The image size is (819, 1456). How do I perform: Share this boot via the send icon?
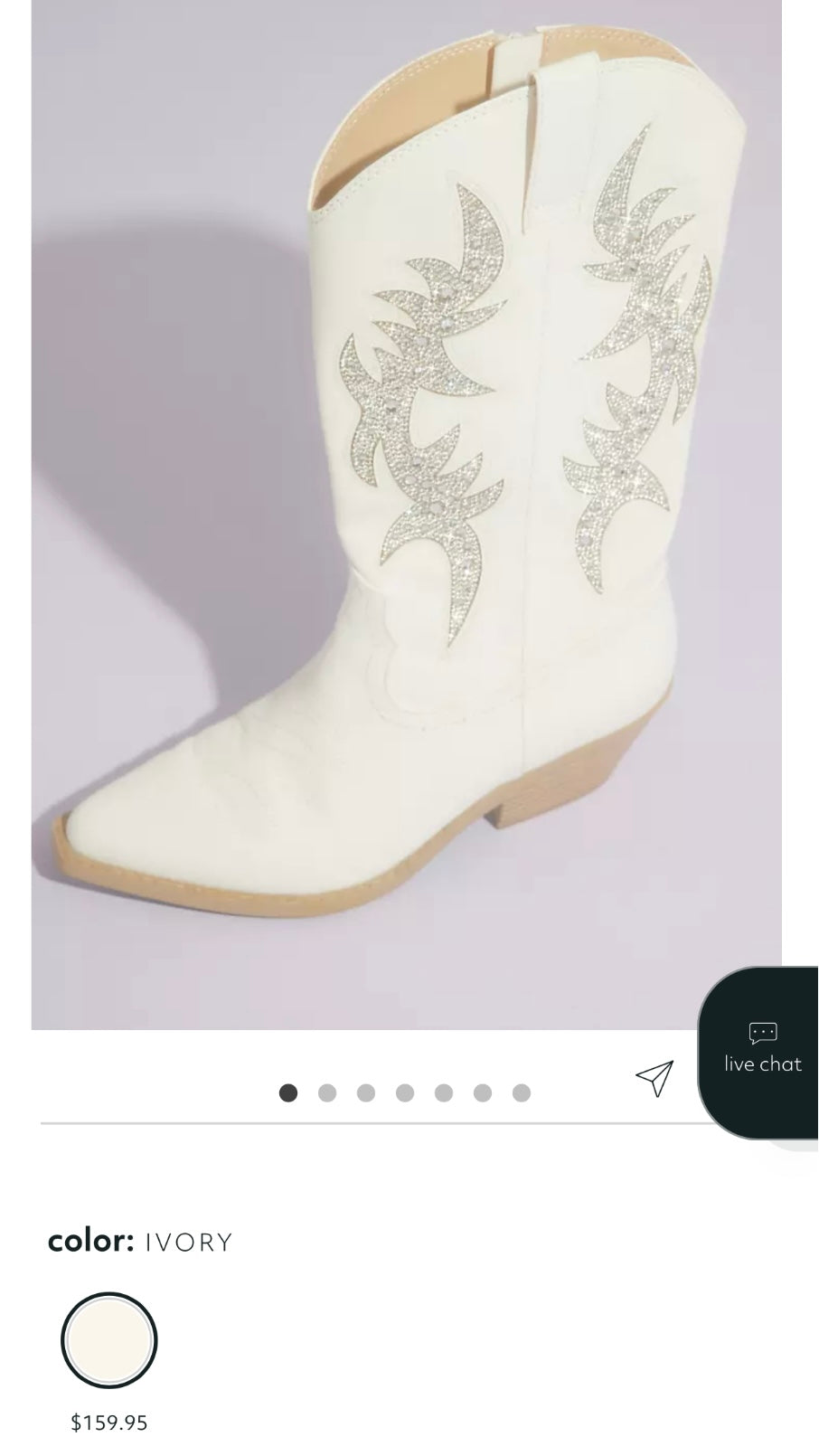654,1078
